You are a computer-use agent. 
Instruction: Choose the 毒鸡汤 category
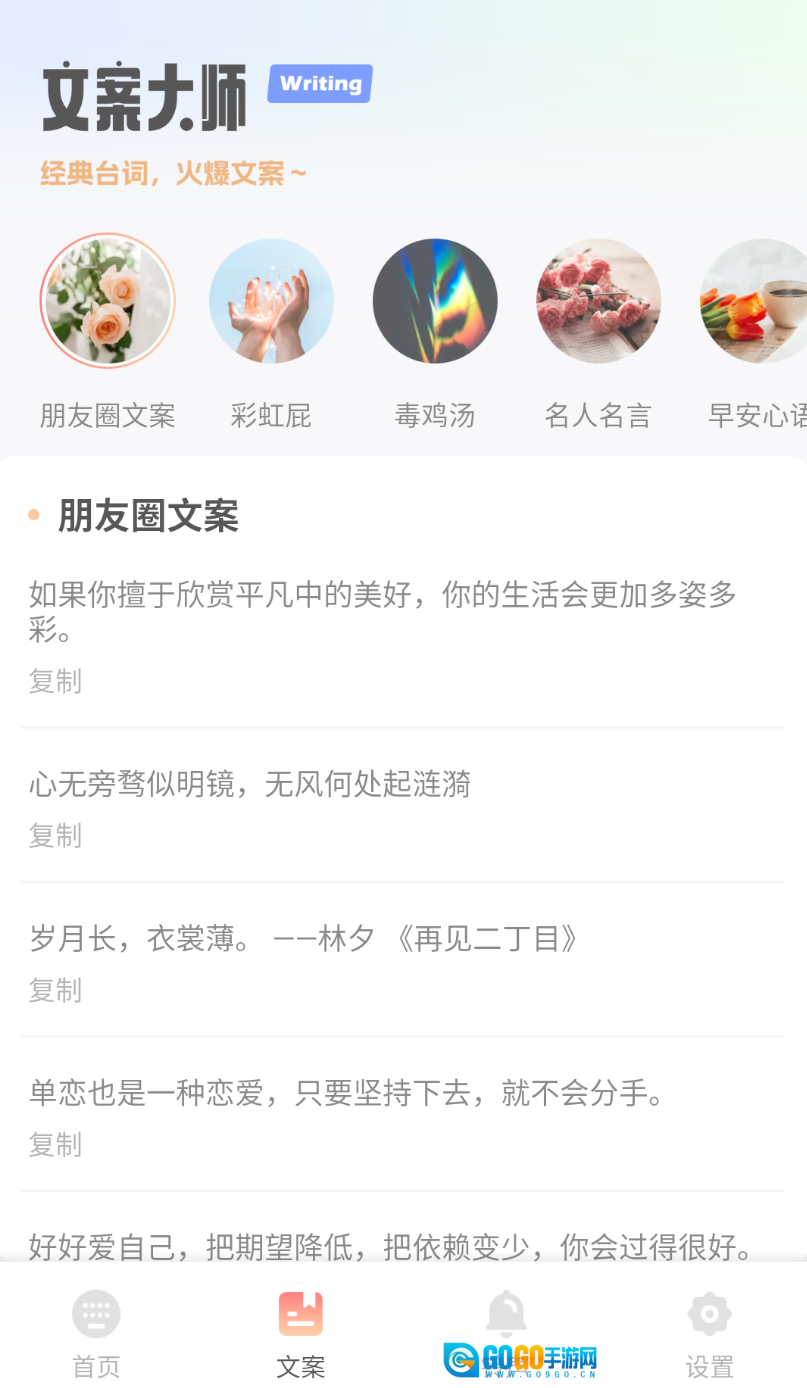click(435, 302)
